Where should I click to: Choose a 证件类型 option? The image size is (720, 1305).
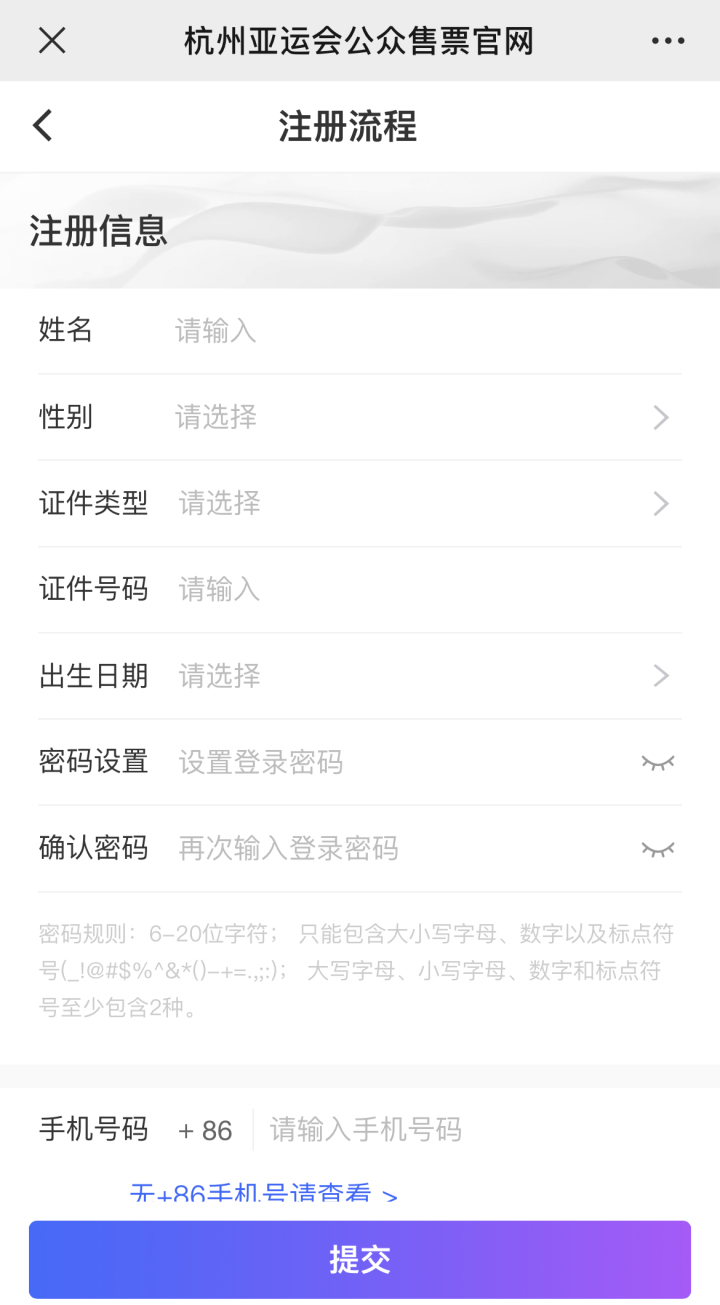click(420, 503)
